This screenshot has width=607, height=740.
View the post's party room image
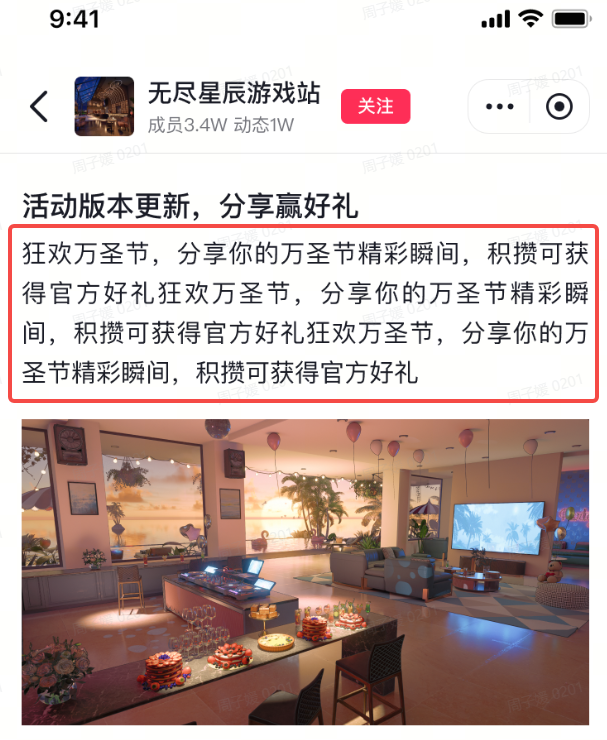coord(304,571)
